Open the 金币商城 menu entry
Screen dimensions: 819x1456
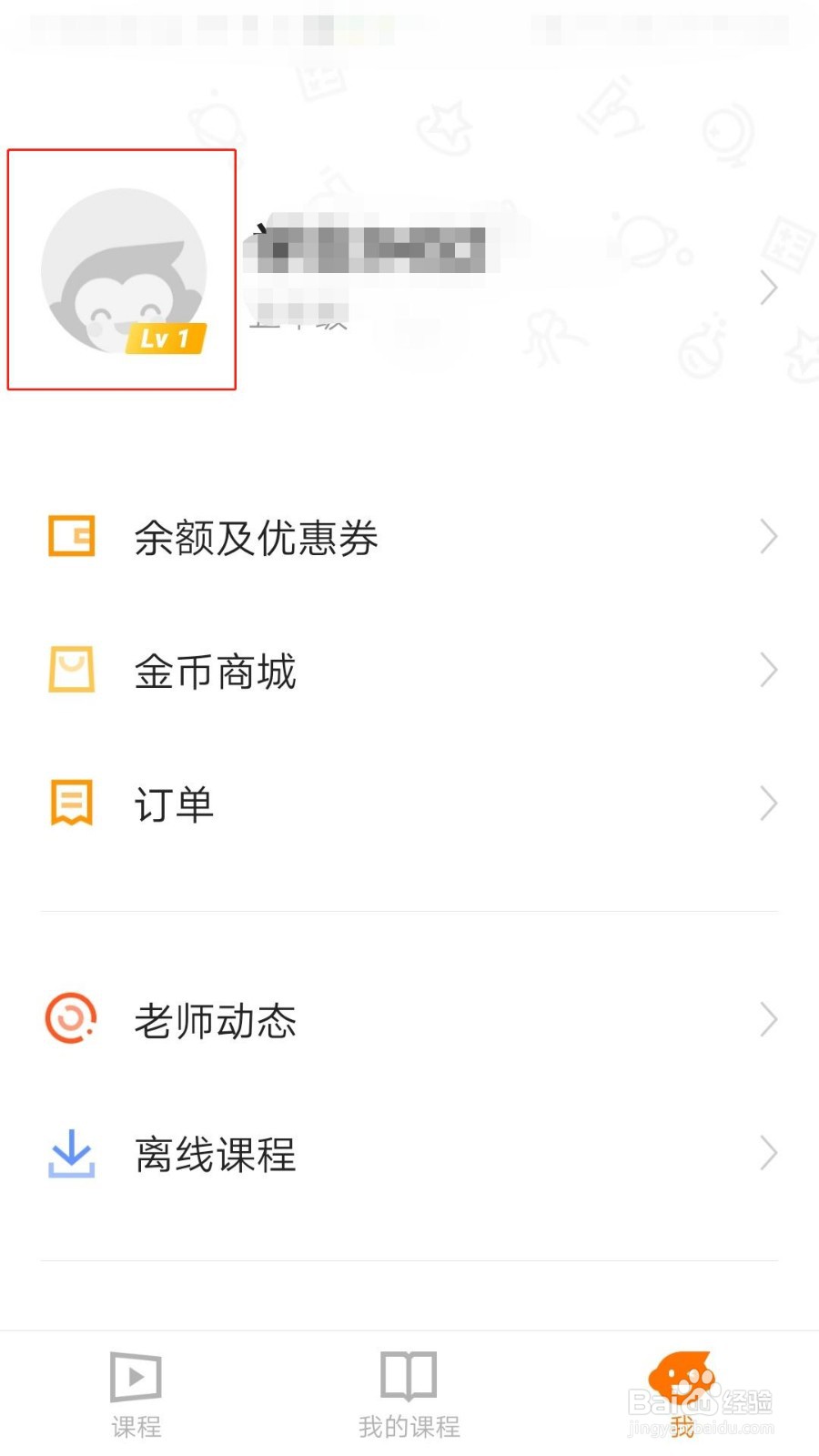click(215, 671)
